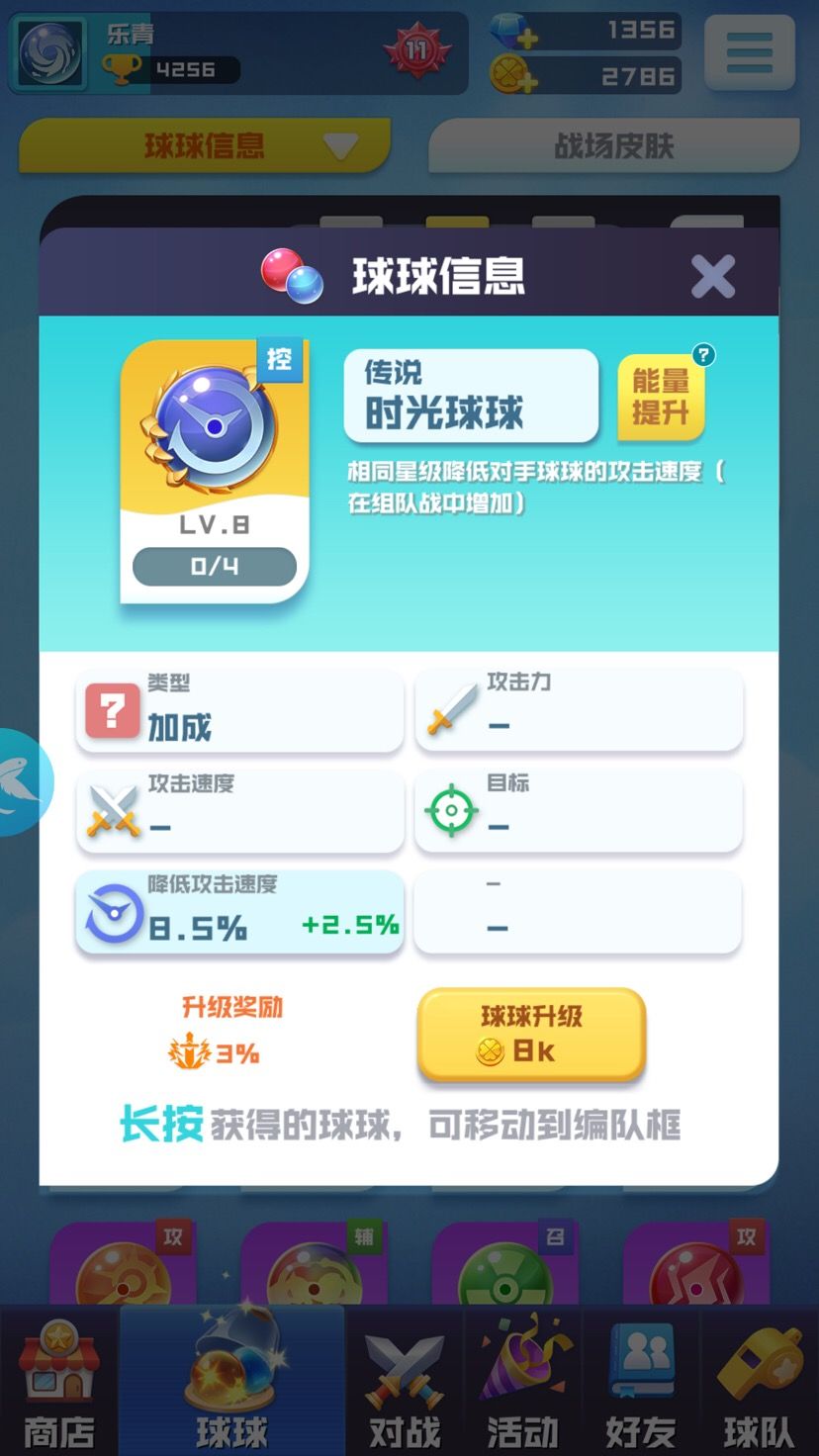Viewport: 819px width, 1456px height.
Task: Close the 球球信息 info dialog
Action: point(713,277)
